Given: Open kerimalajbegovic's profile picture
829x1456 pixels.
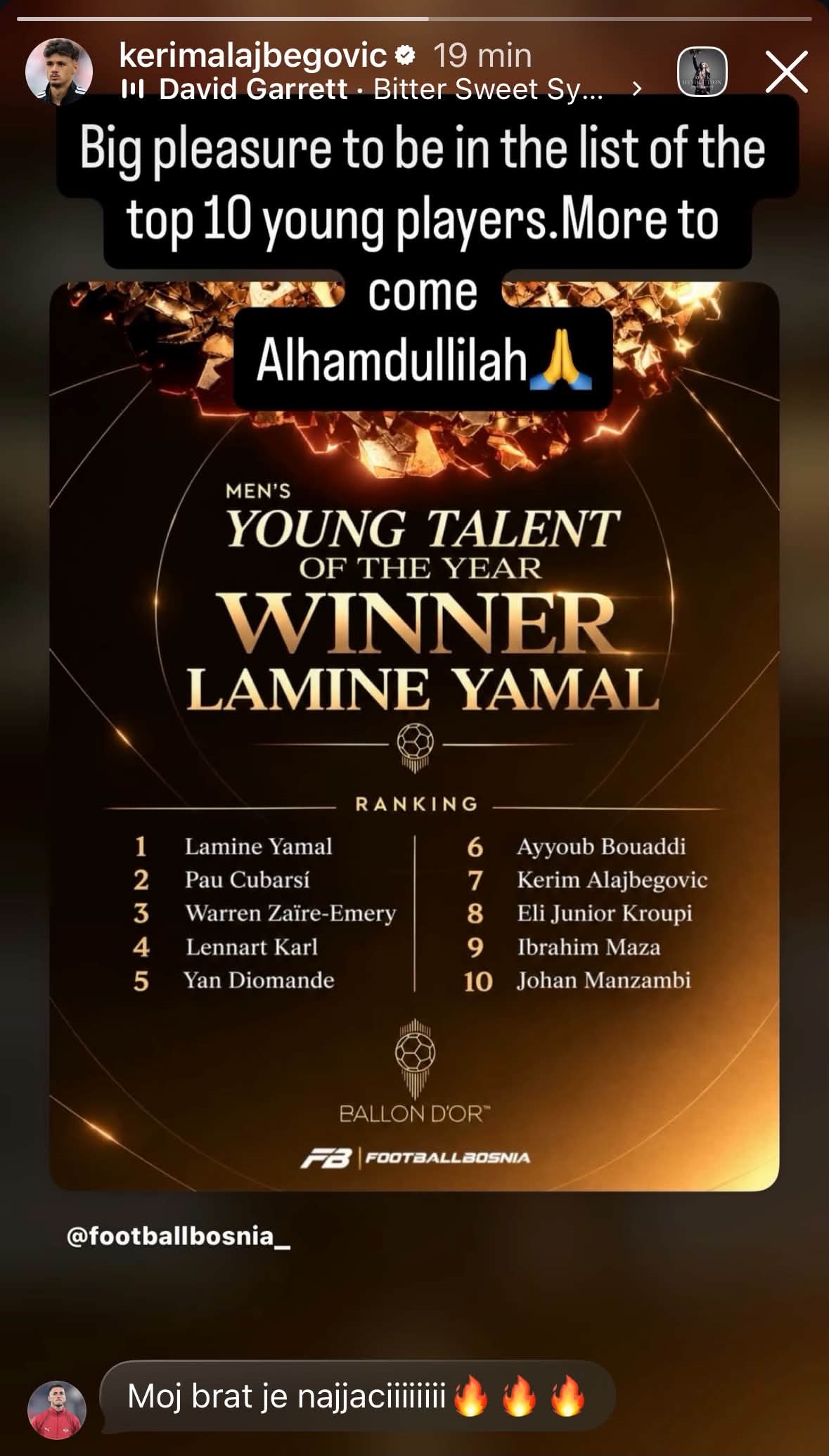Looking at the screenshot, I should [x=59, y=72].
